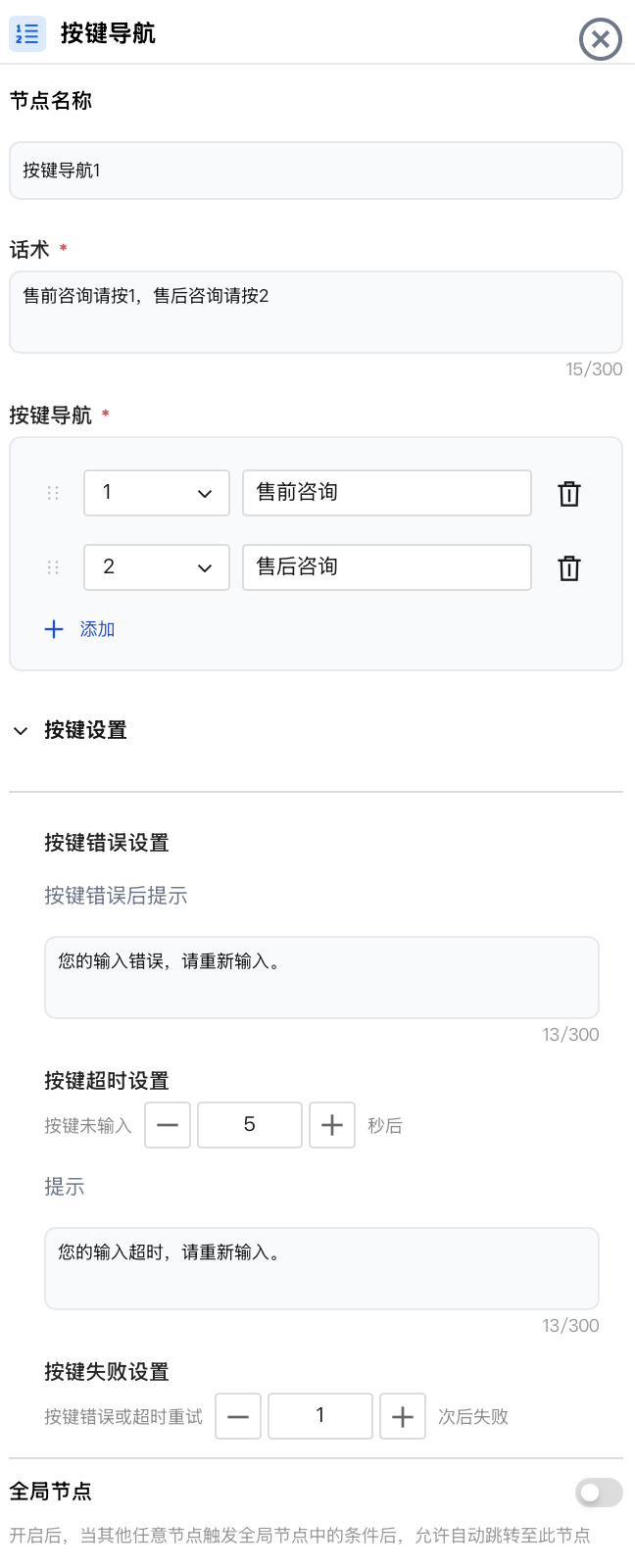Enable the 全局节点 switch
This screenshot has width=635, height=1568.
click(x=599, y=1493)
